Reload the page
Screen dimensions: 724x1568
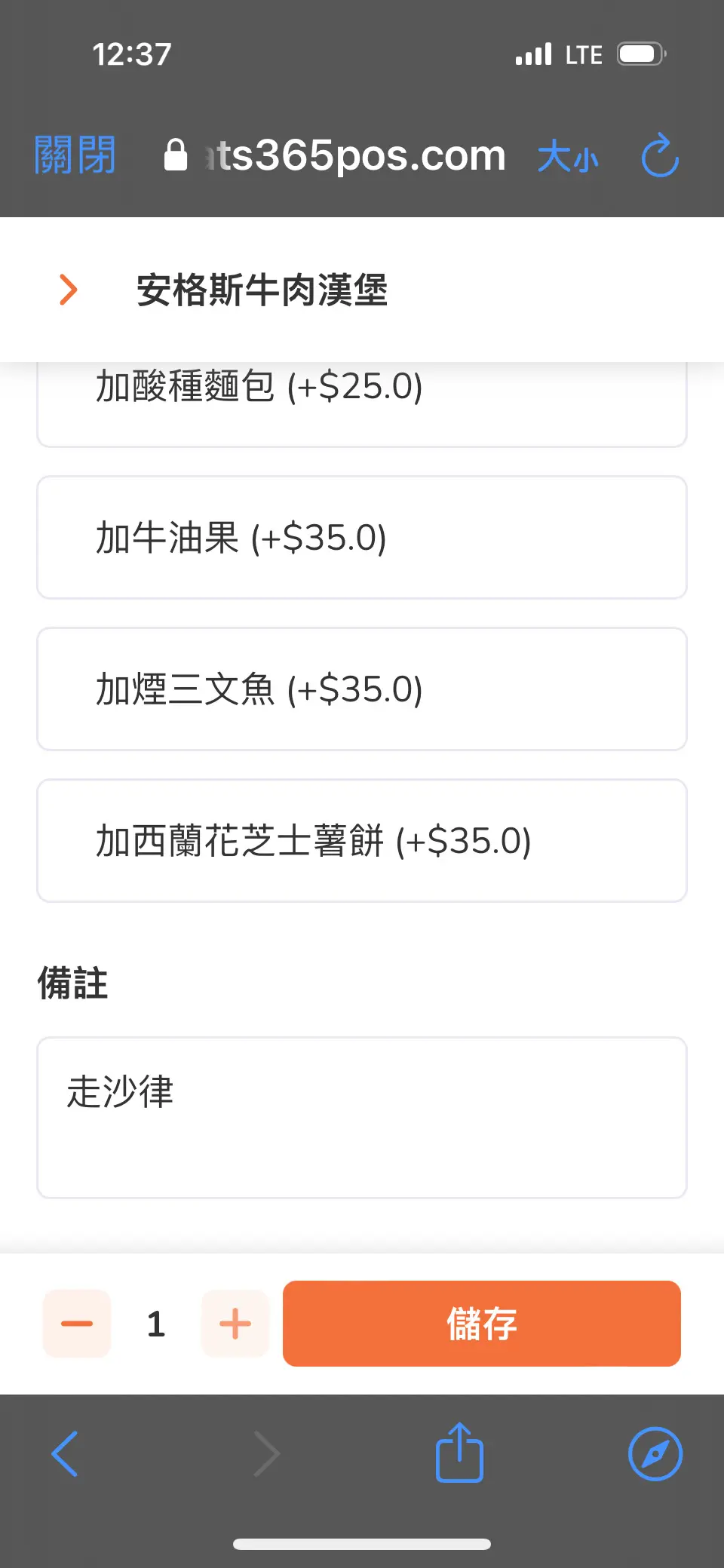click(660, 155)
